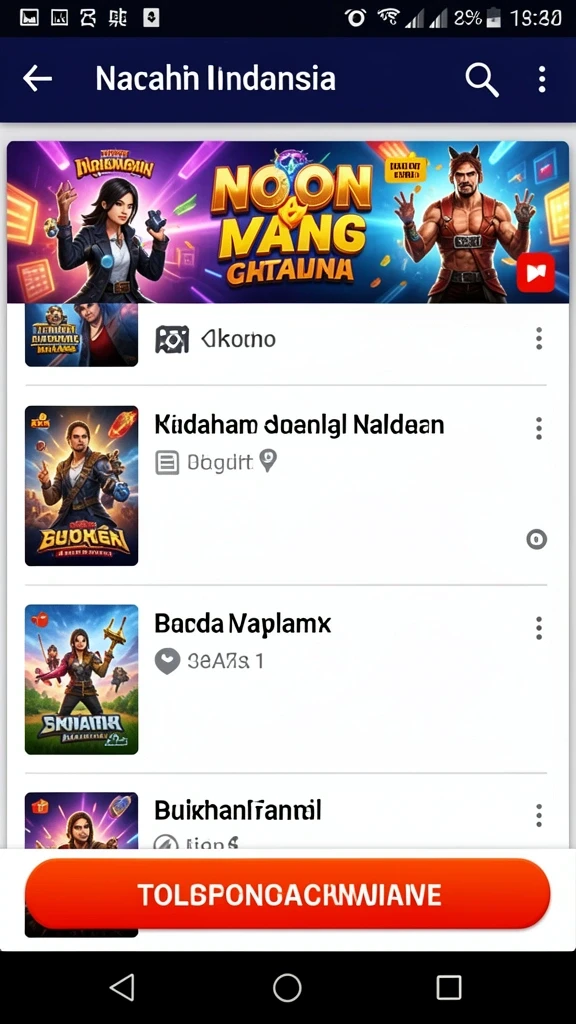The height and width of the screenshot is (1024, 576).
Task: Tap the red TOLSPONGACHNWIANE button
Action: pyautogui.click(x=287, y=894)
